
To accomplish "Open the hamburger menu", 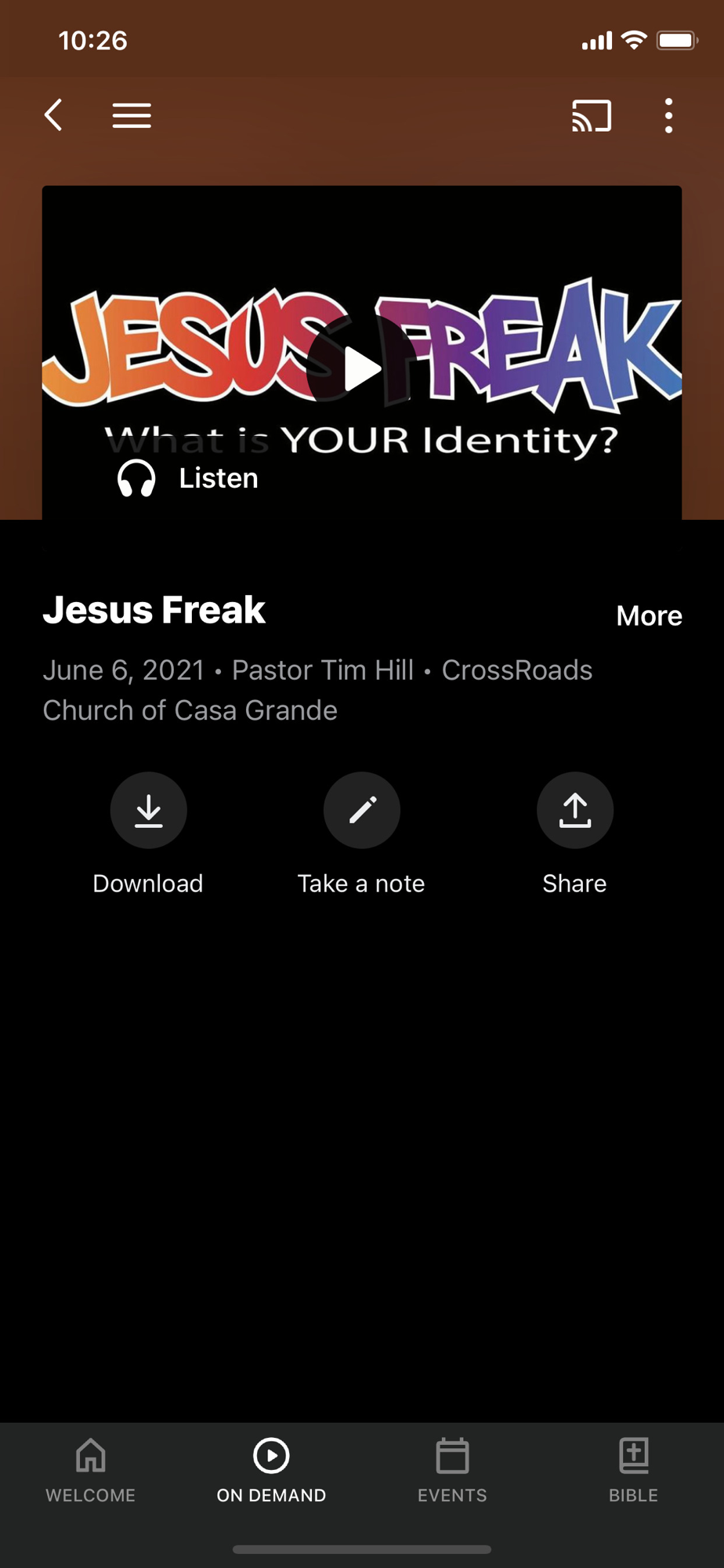I will coord(132,115).
